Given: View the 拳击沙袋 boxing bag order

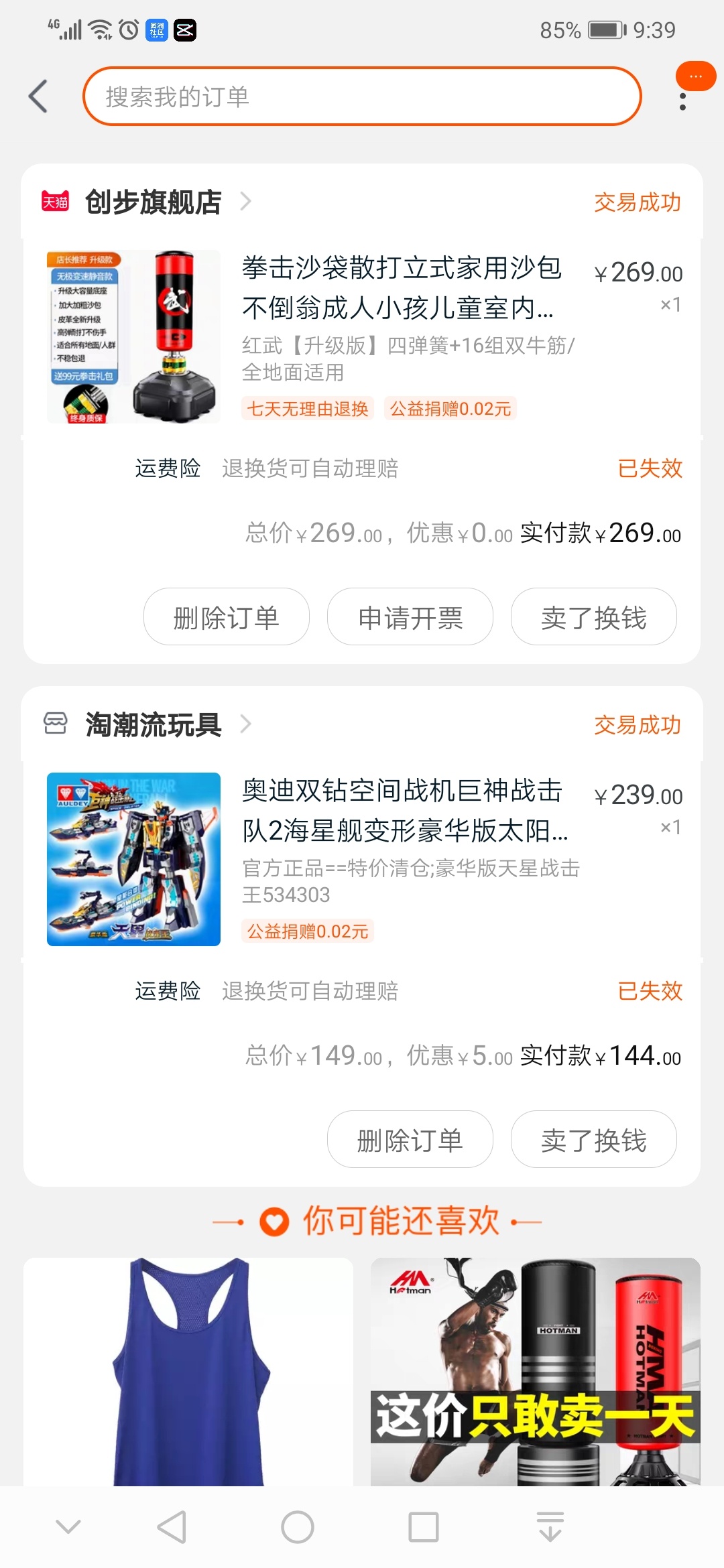Looking at the screenshot, I should pos(401,288).
